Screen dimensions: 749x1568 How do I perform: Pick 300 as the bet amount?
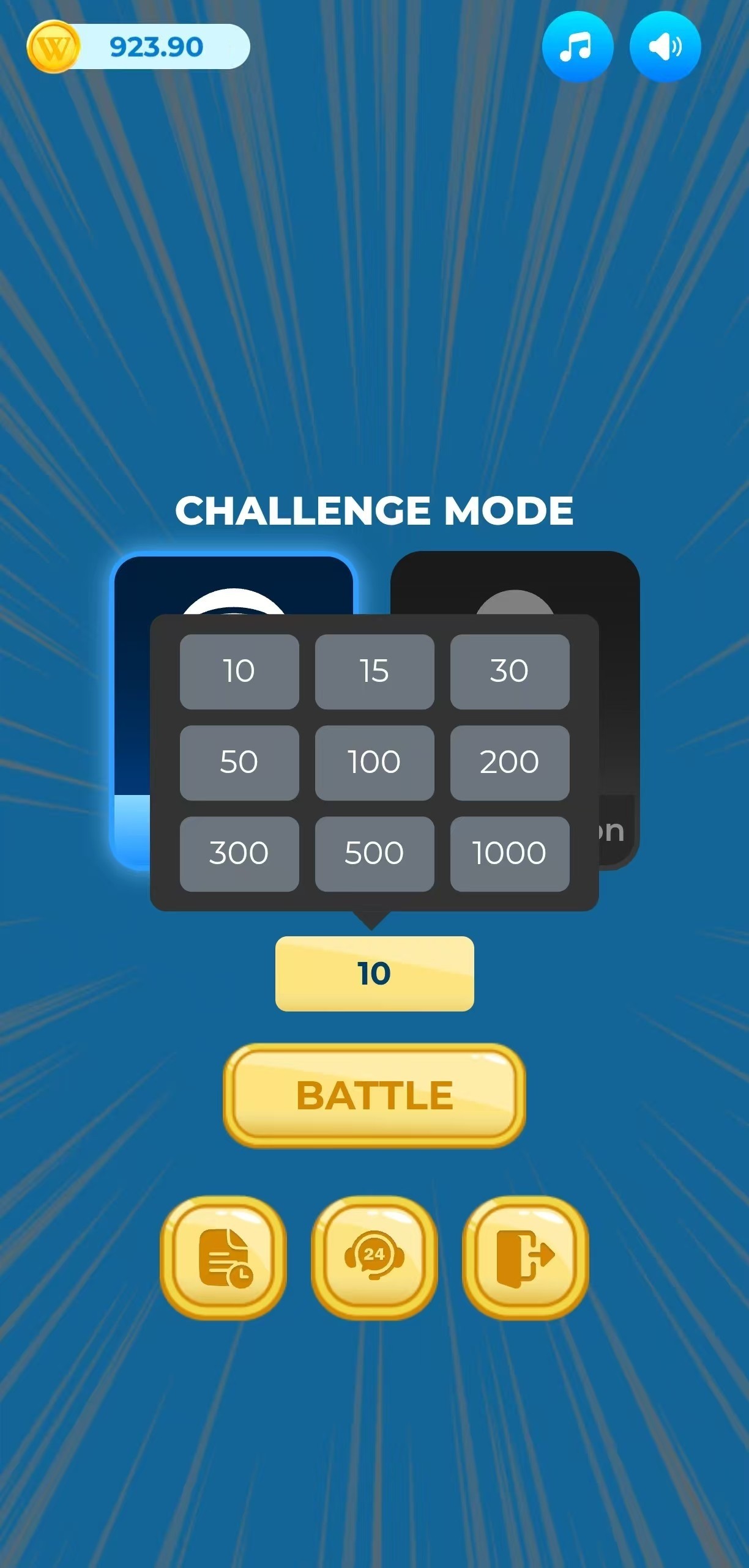[x=239, y=854]
